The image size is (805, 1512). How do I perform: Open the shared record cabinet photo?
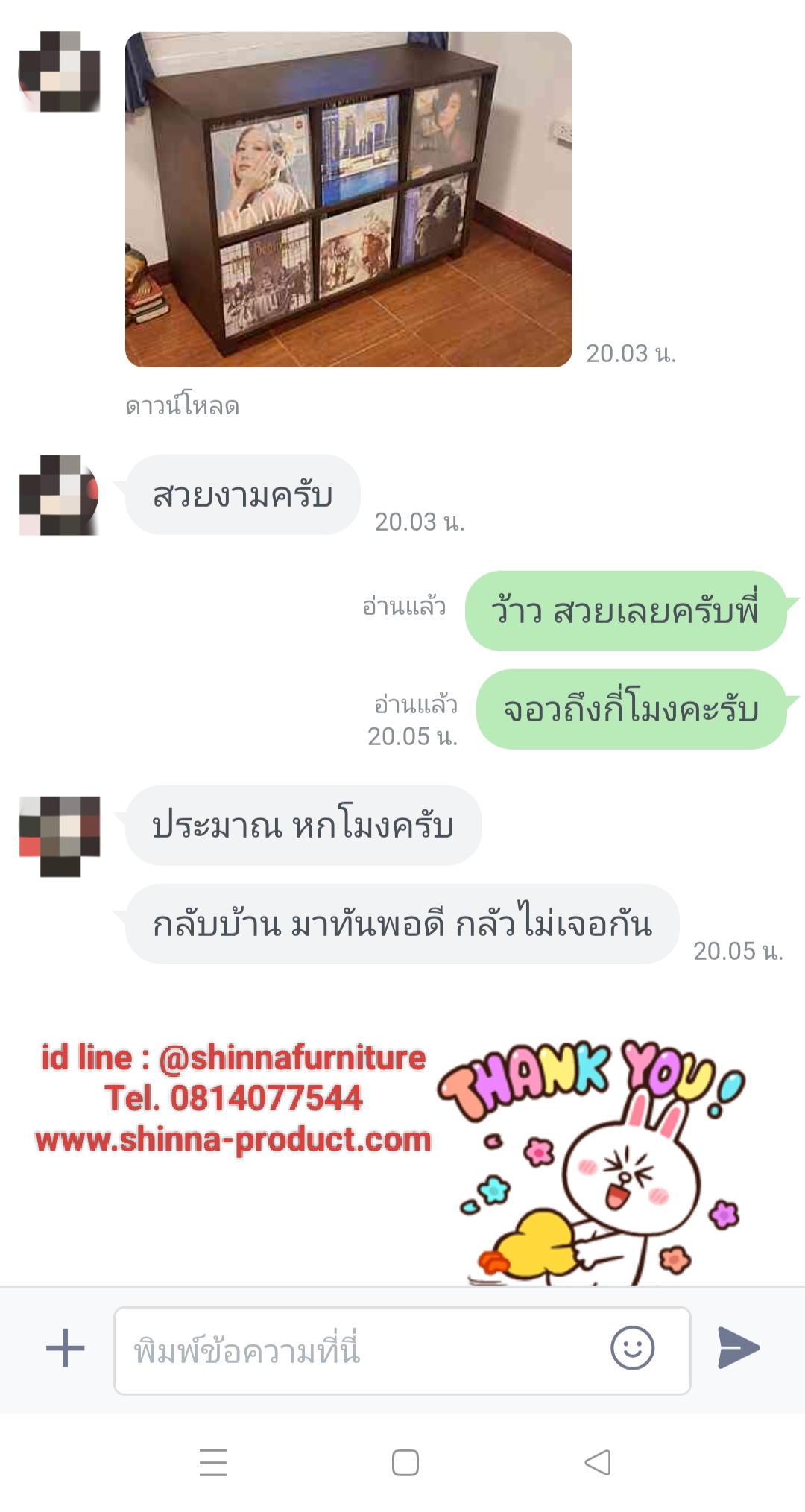[x=348, y=199]
